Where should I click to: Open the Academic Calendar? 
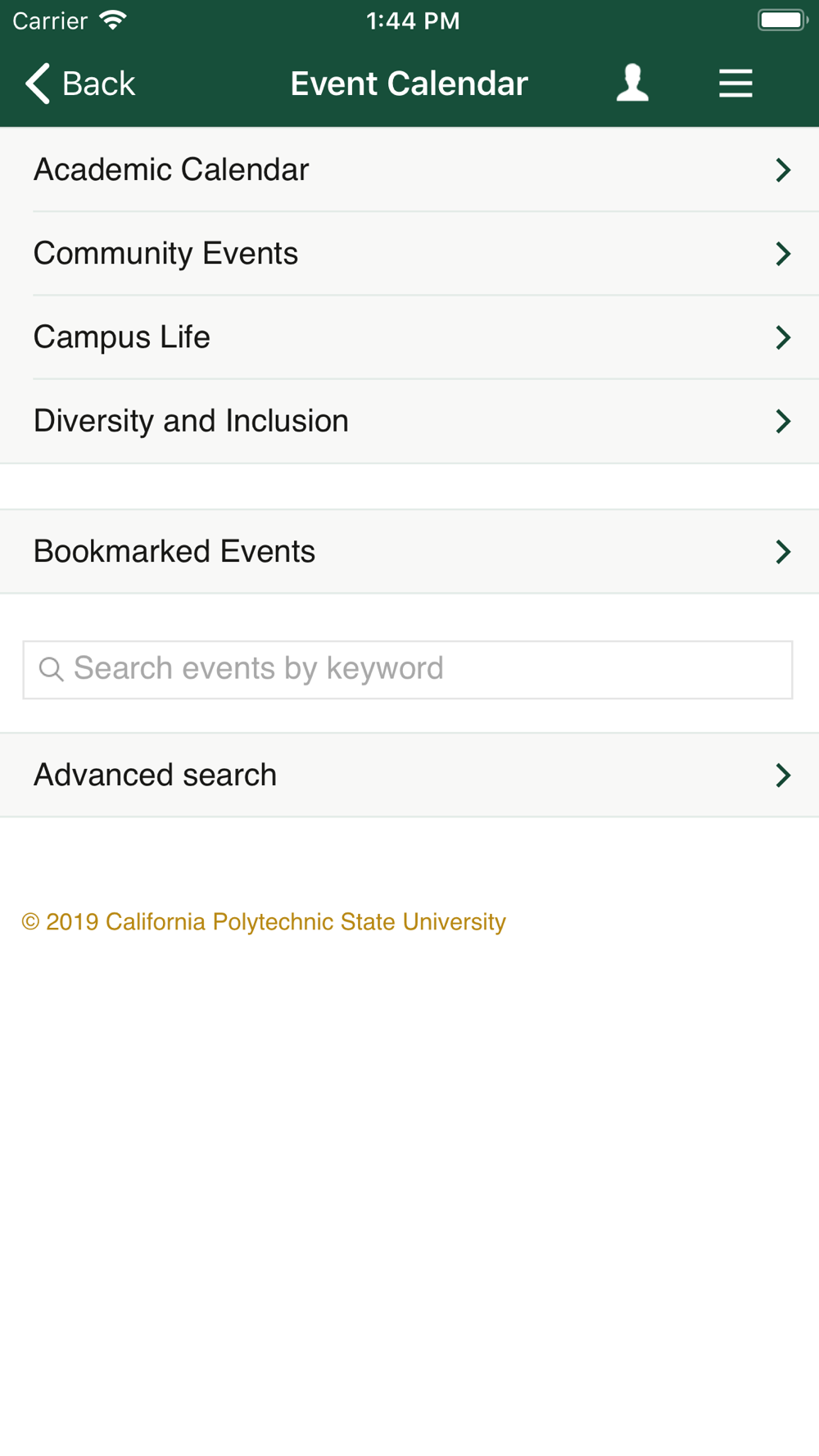pyautogui.click(x=409, y=170)
